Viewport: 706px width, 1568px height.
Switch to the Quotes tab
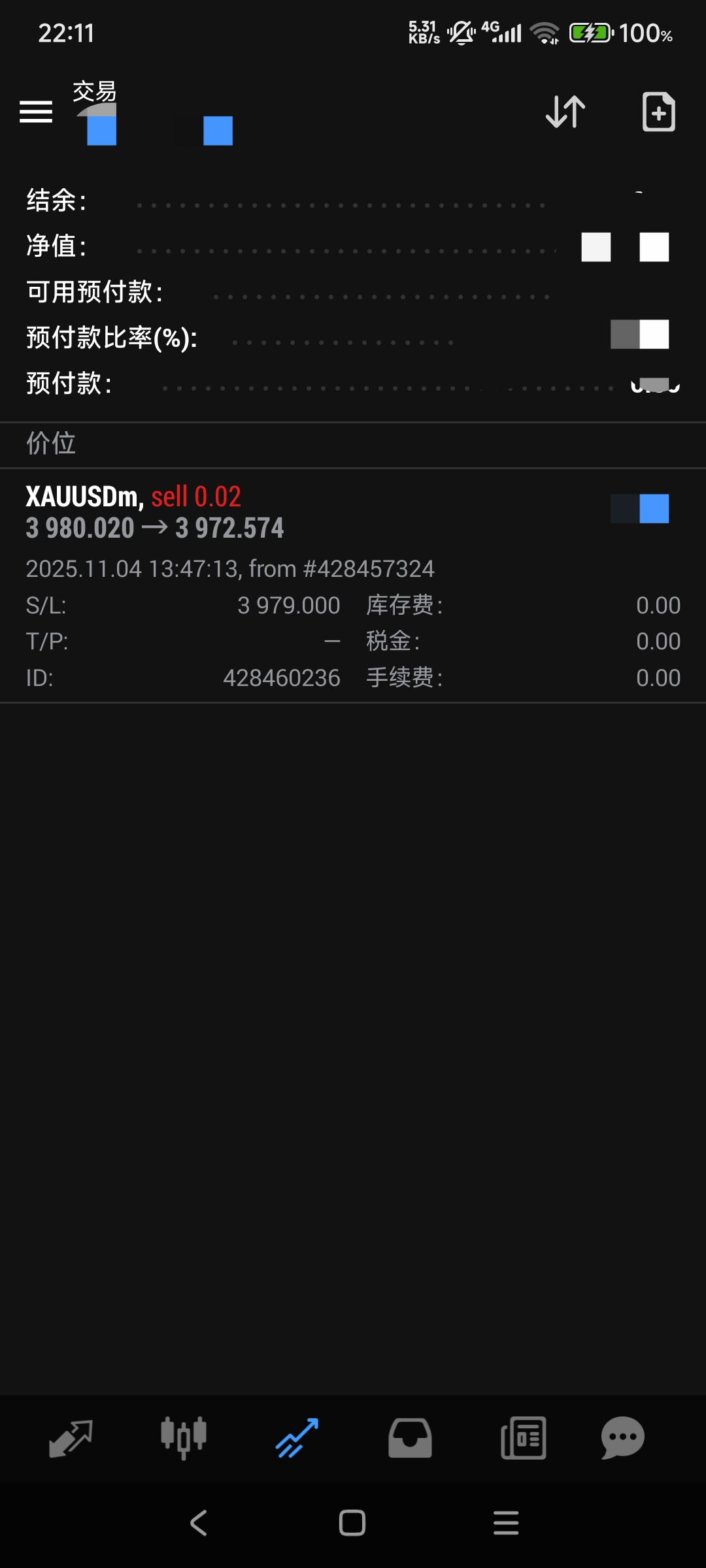71,1438
